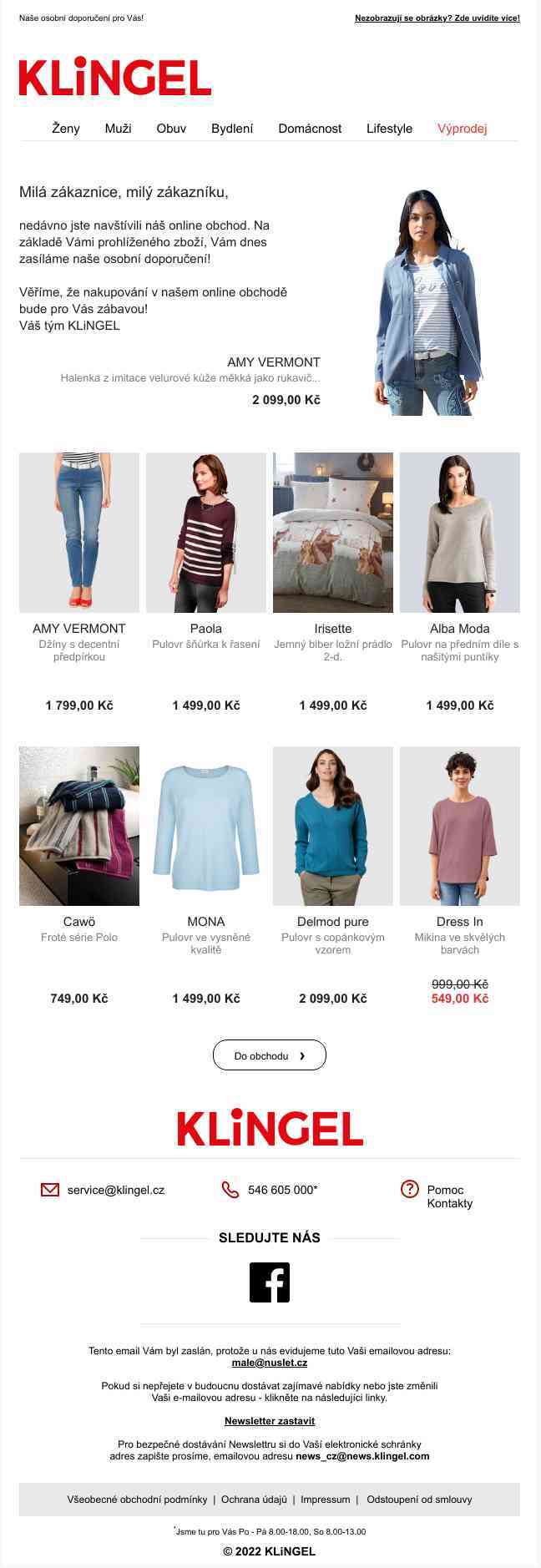Image resolution: width=541 pixels, height=1568 pixels.
Task: Open the Bydlení category
Action: [232, 129]
